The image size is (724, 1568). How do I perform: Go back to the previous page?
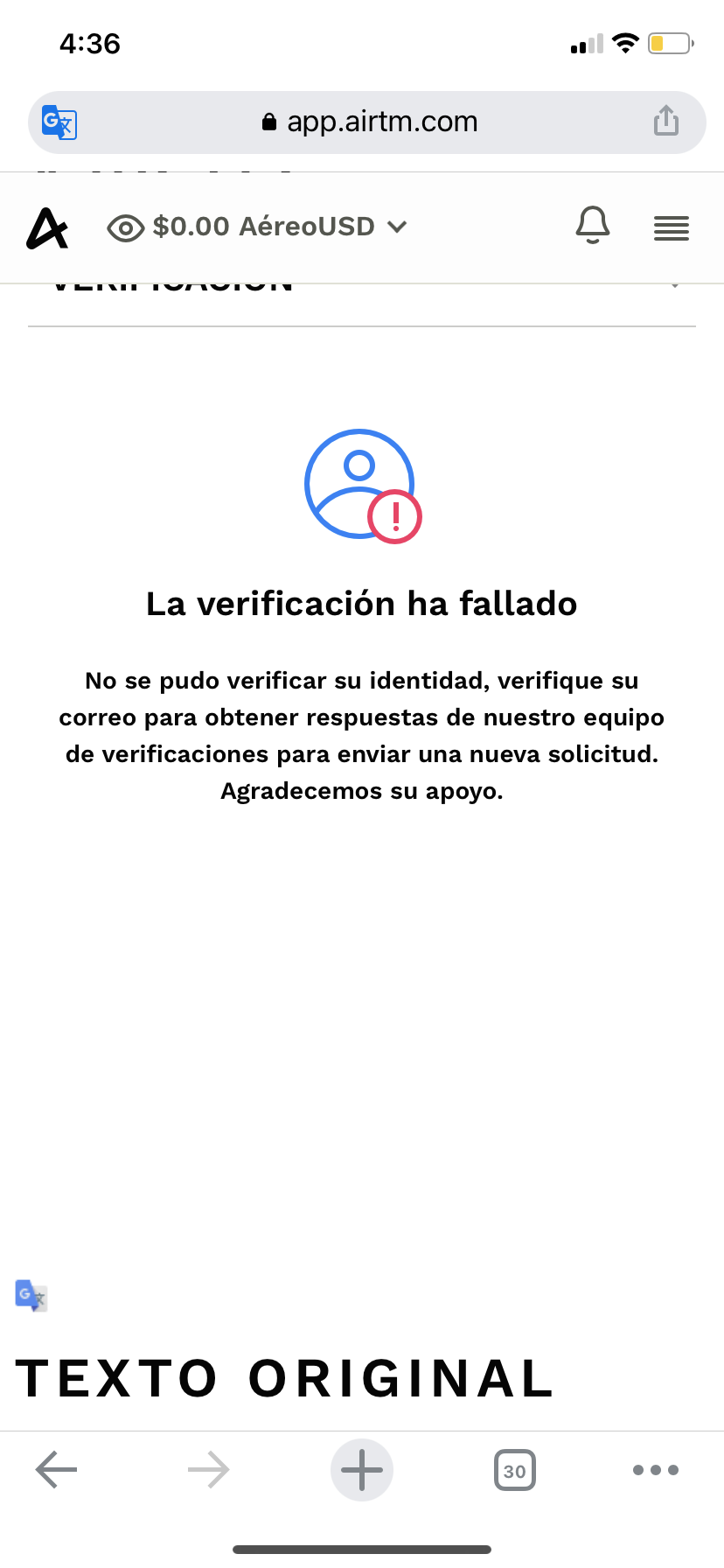point(57,1469)
